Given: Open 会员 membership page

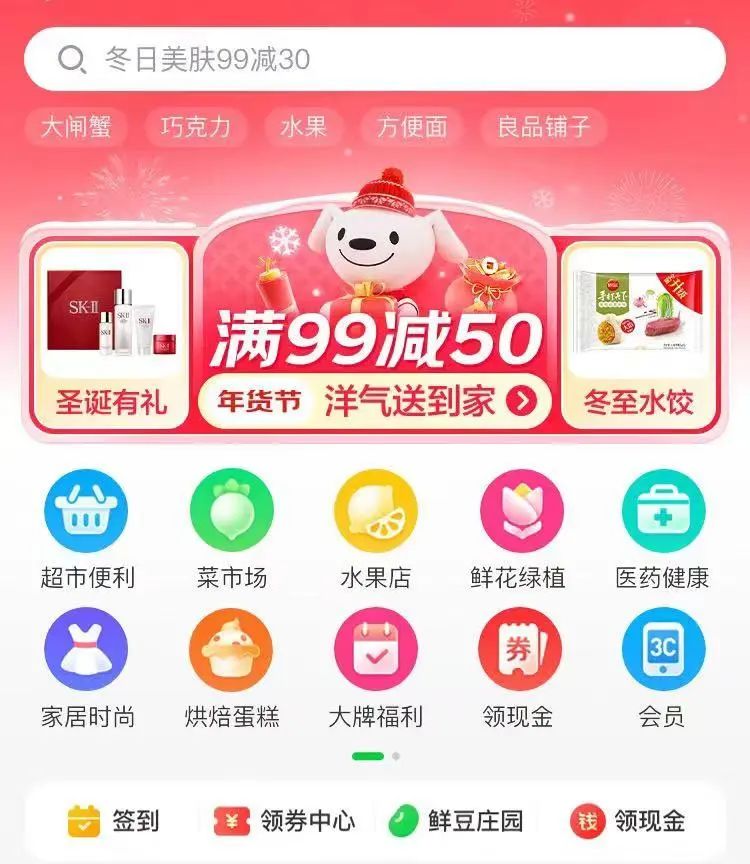Looking at the screenshot, I should [x=663, y=667].
